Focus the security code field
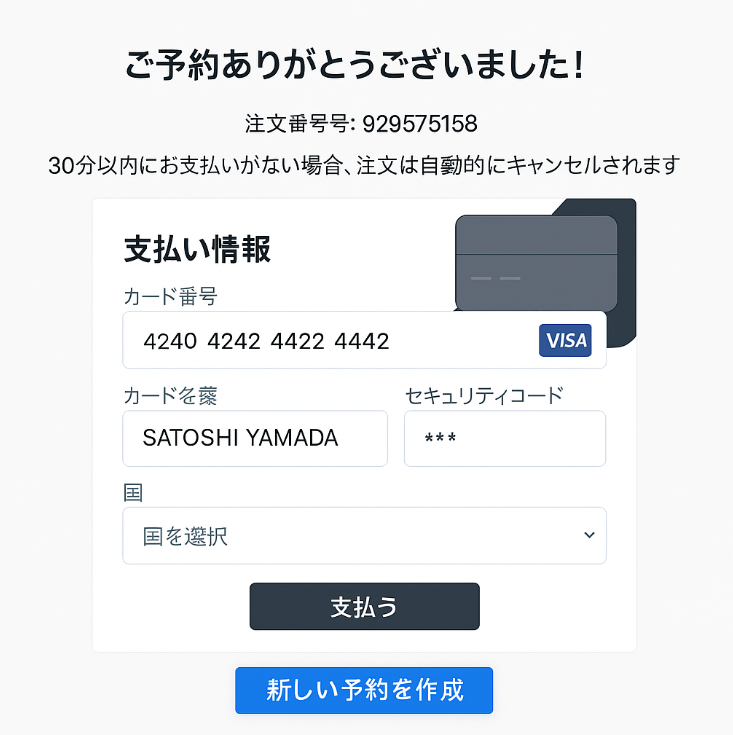The image size is (733, 735). click(x=504, y=438)
